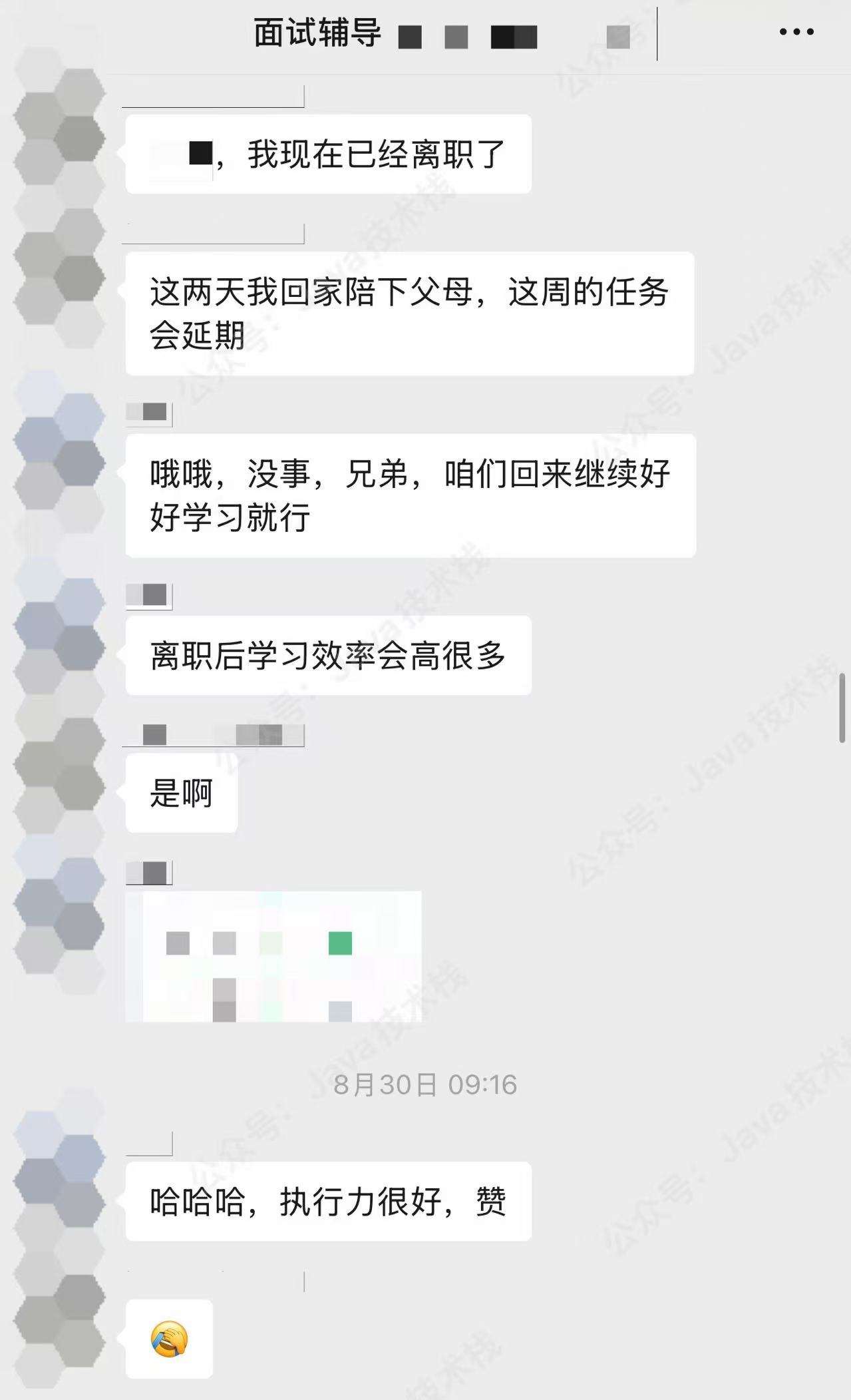
Task: Open the group chat overflow menu
Action: (796, 32)
